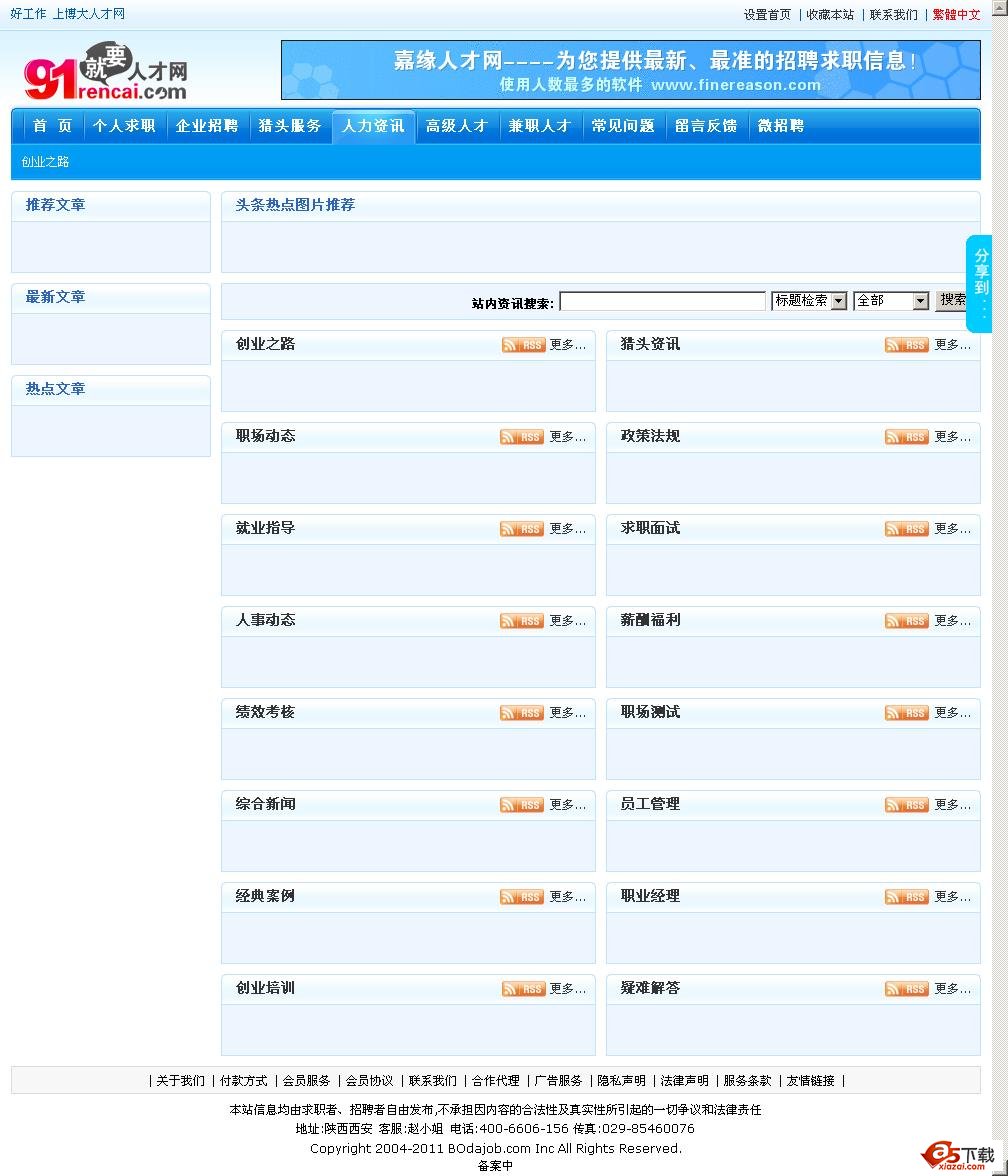Go to the 企业招聘 tab
Viewport: 1008px width, 1176px height.
tap(207, 126)
